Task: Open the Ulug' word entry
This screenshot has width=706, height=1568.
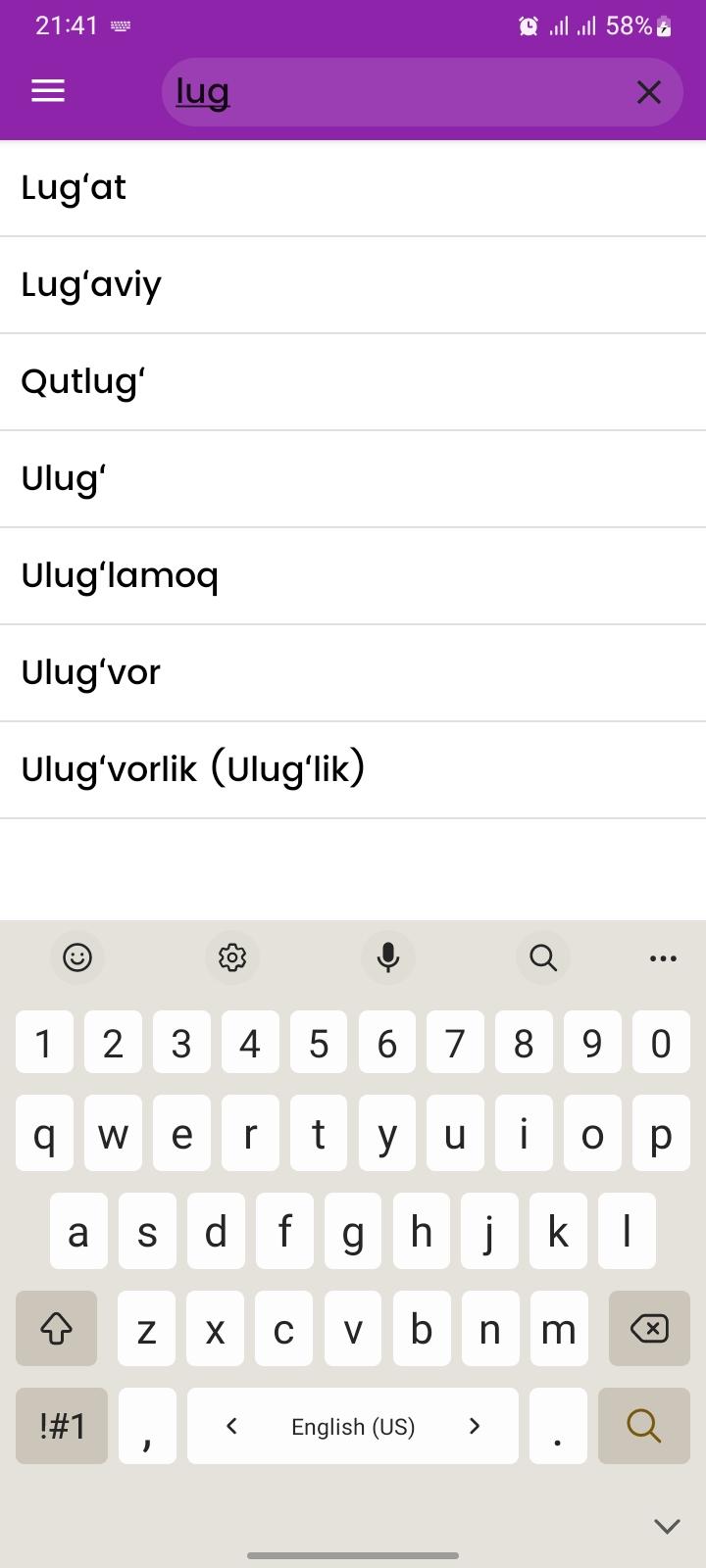Action: coord(353,479)
